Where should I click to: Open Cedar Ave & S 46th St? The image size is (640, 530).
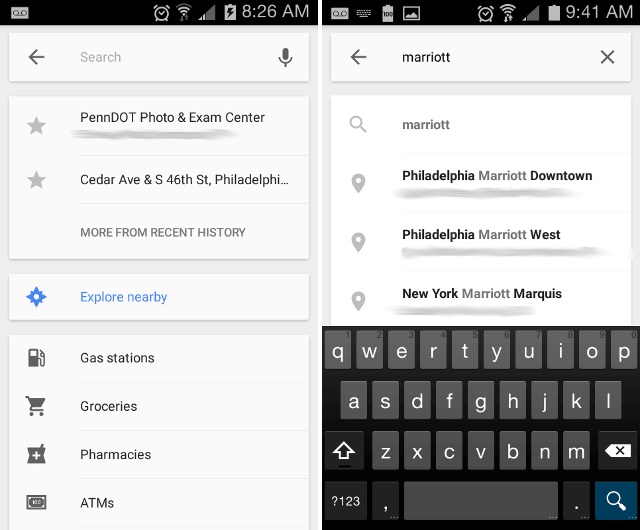pyautogui.click(x=185, y=181)
